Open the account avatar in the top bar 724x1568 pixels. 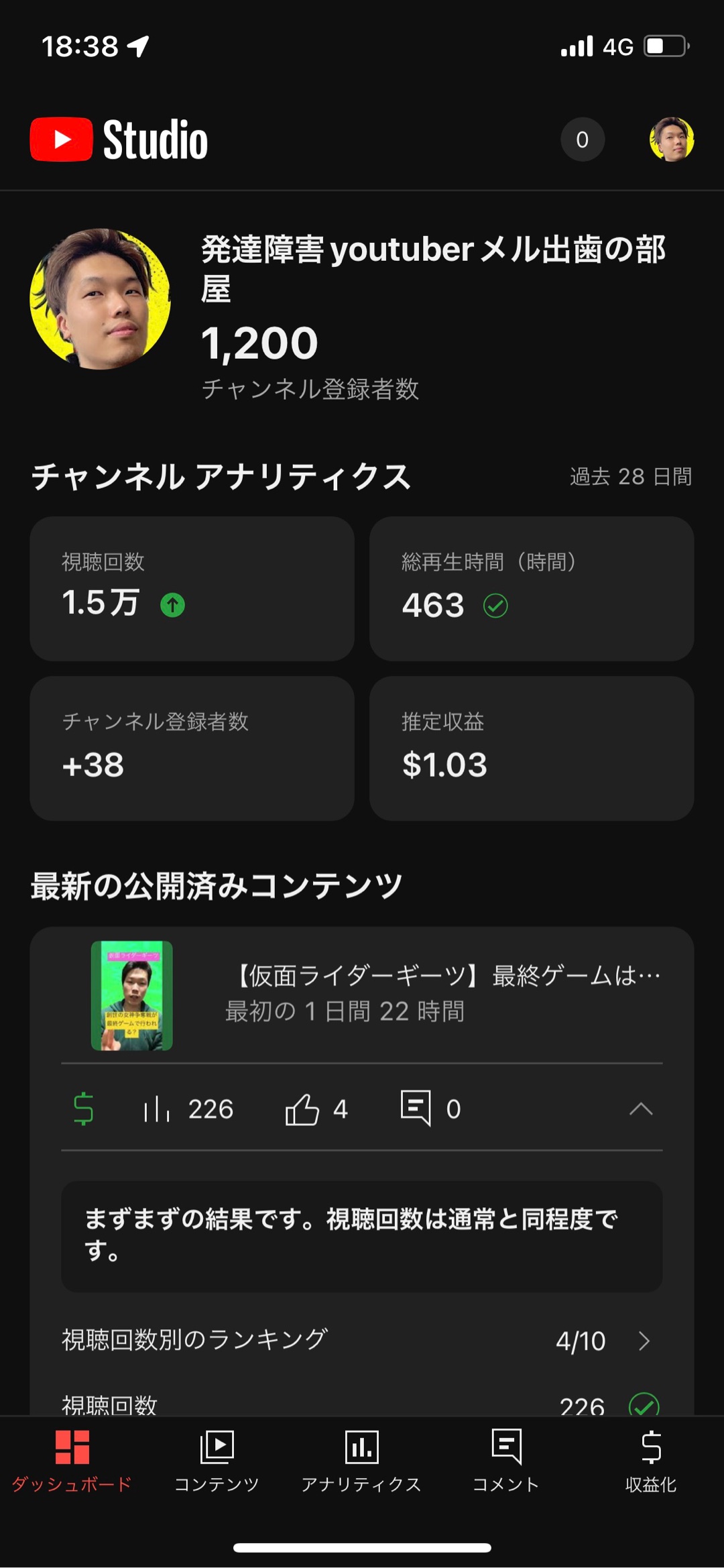coord(671,139)
